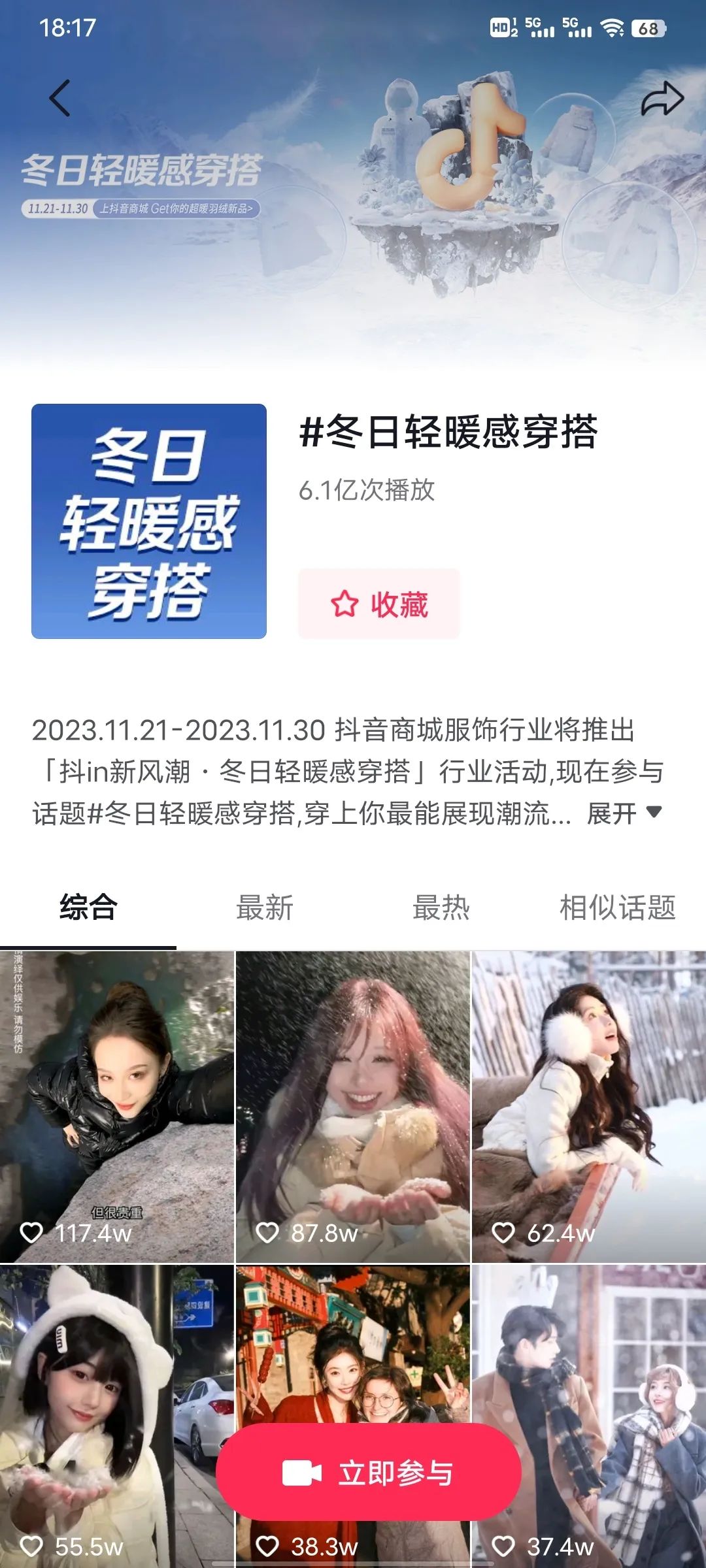The image size is (706, 1568).
Task: Expand the description with 展开
Action: [624, 813]
